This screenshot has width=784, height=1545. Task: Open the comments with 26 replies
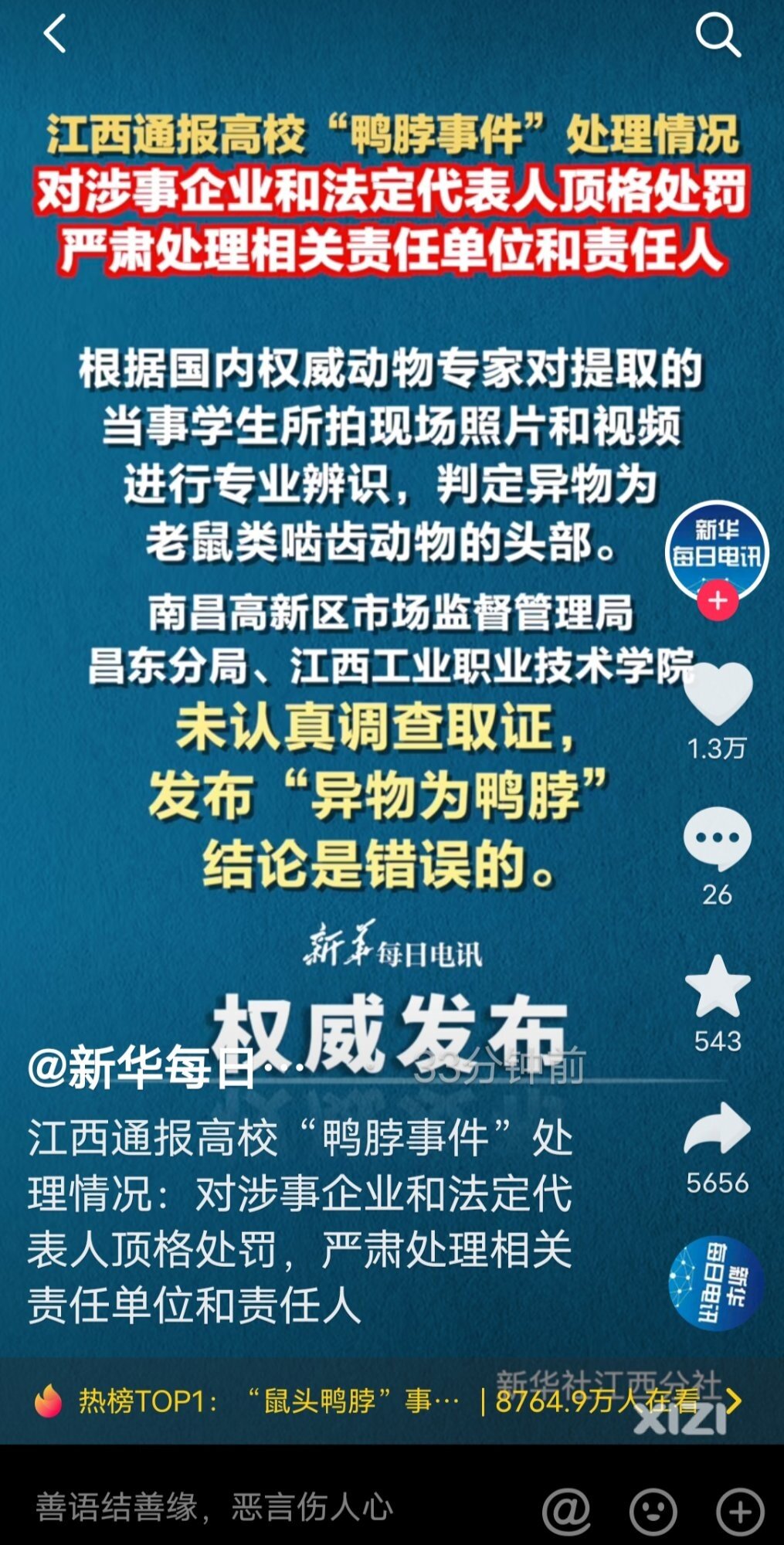pos(718,838)
